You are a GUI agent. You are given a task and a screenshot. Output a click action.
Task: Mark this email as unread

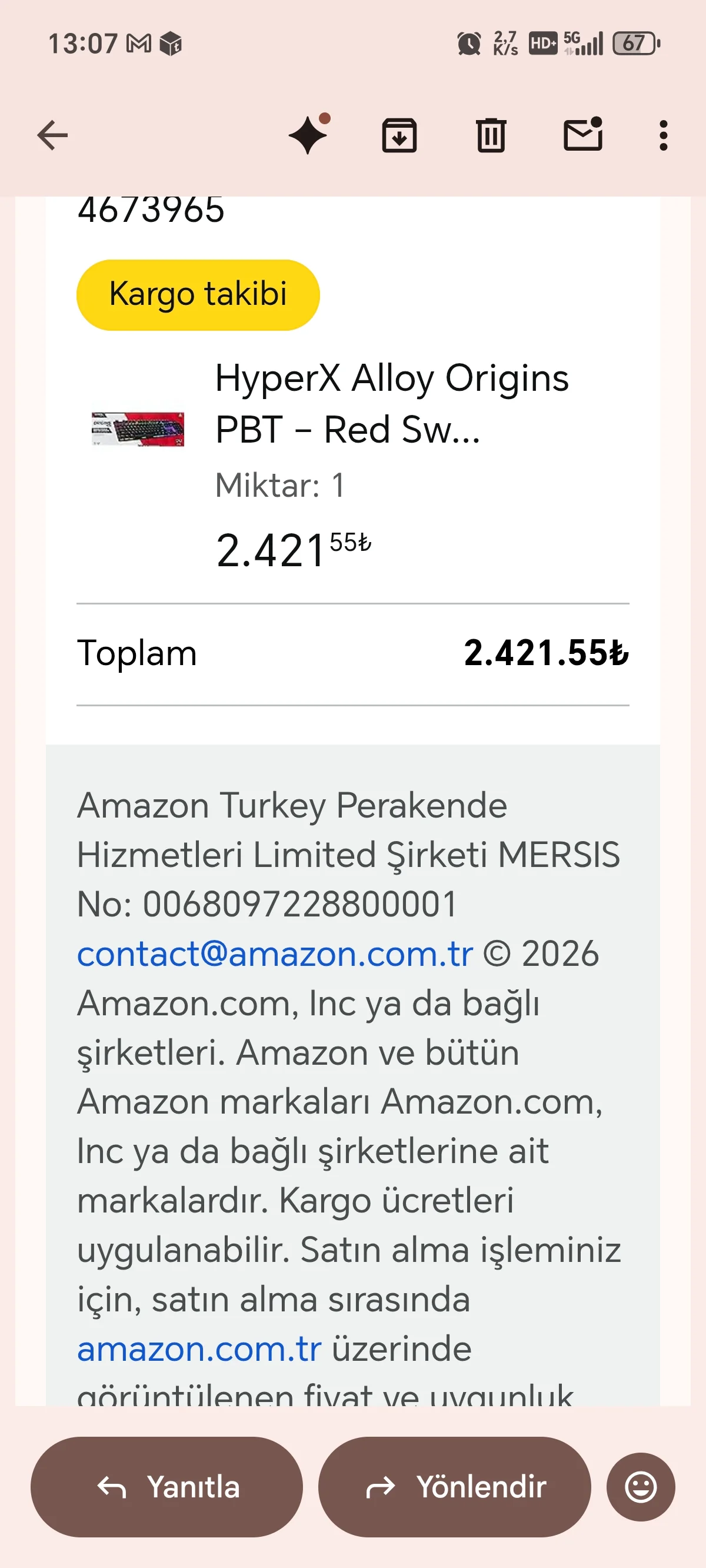582,135
